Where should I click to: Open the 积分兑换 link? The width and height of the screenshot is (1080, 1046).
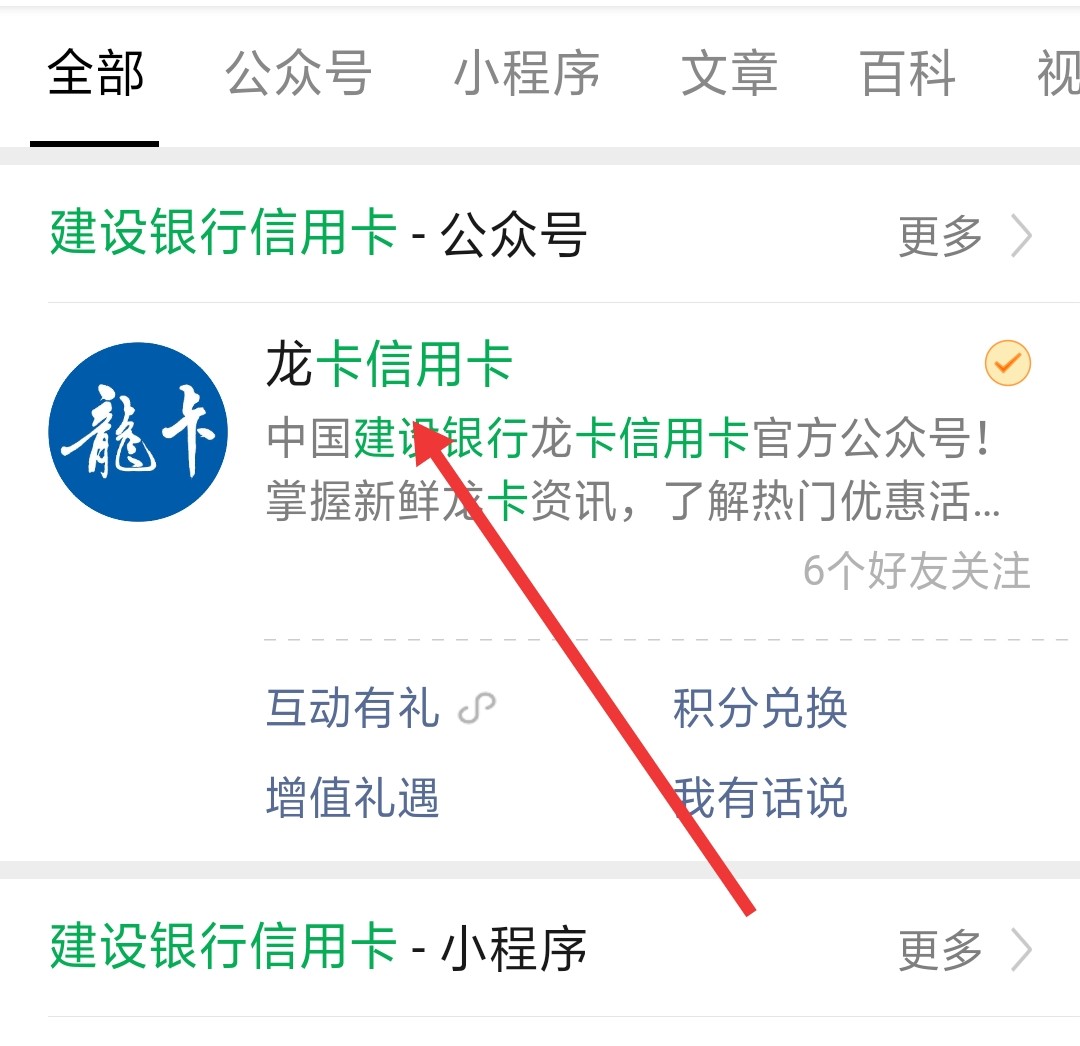760,709
